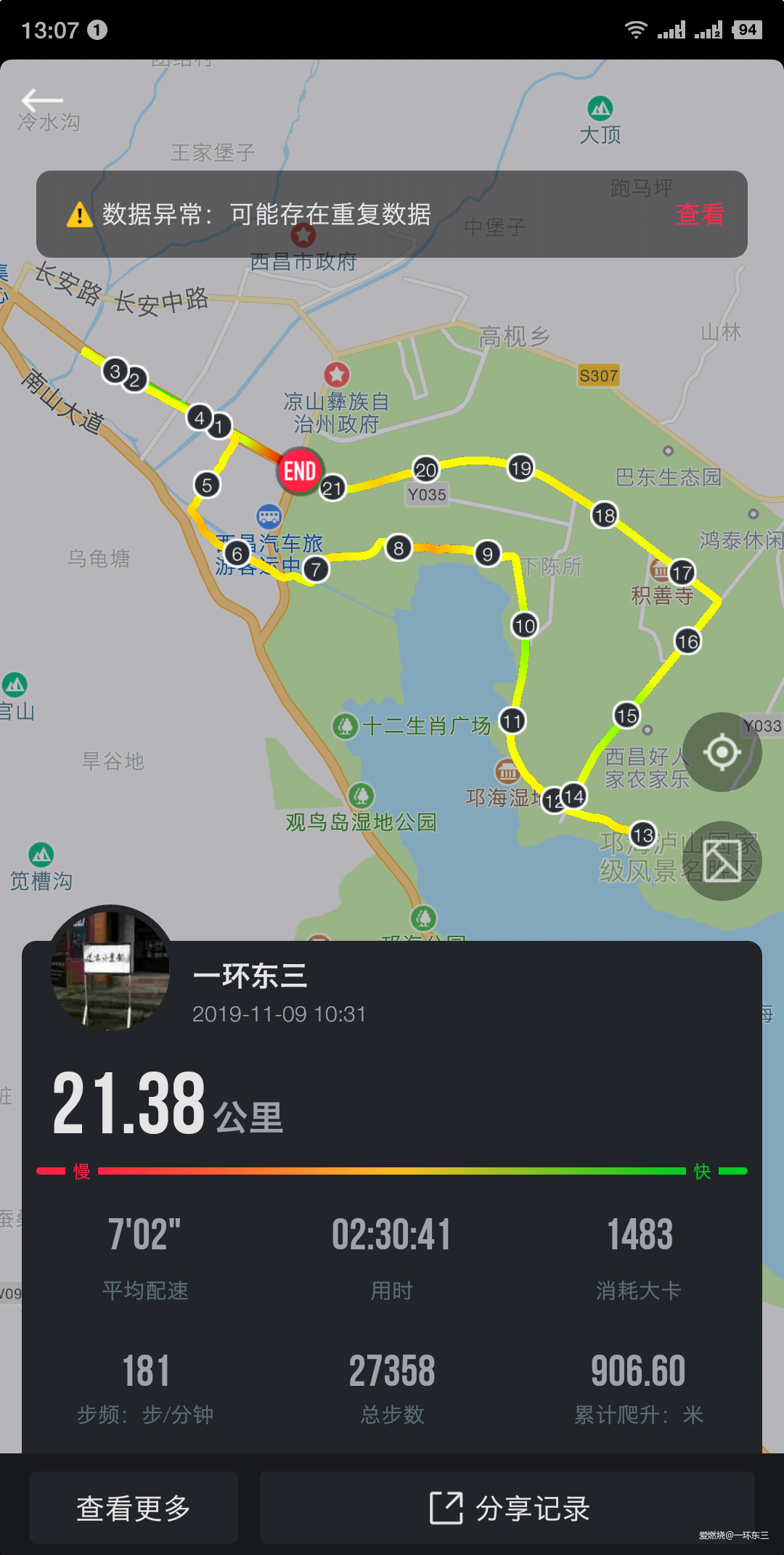
Task: Tap the back arrow to exit the record
Action: 41,102
